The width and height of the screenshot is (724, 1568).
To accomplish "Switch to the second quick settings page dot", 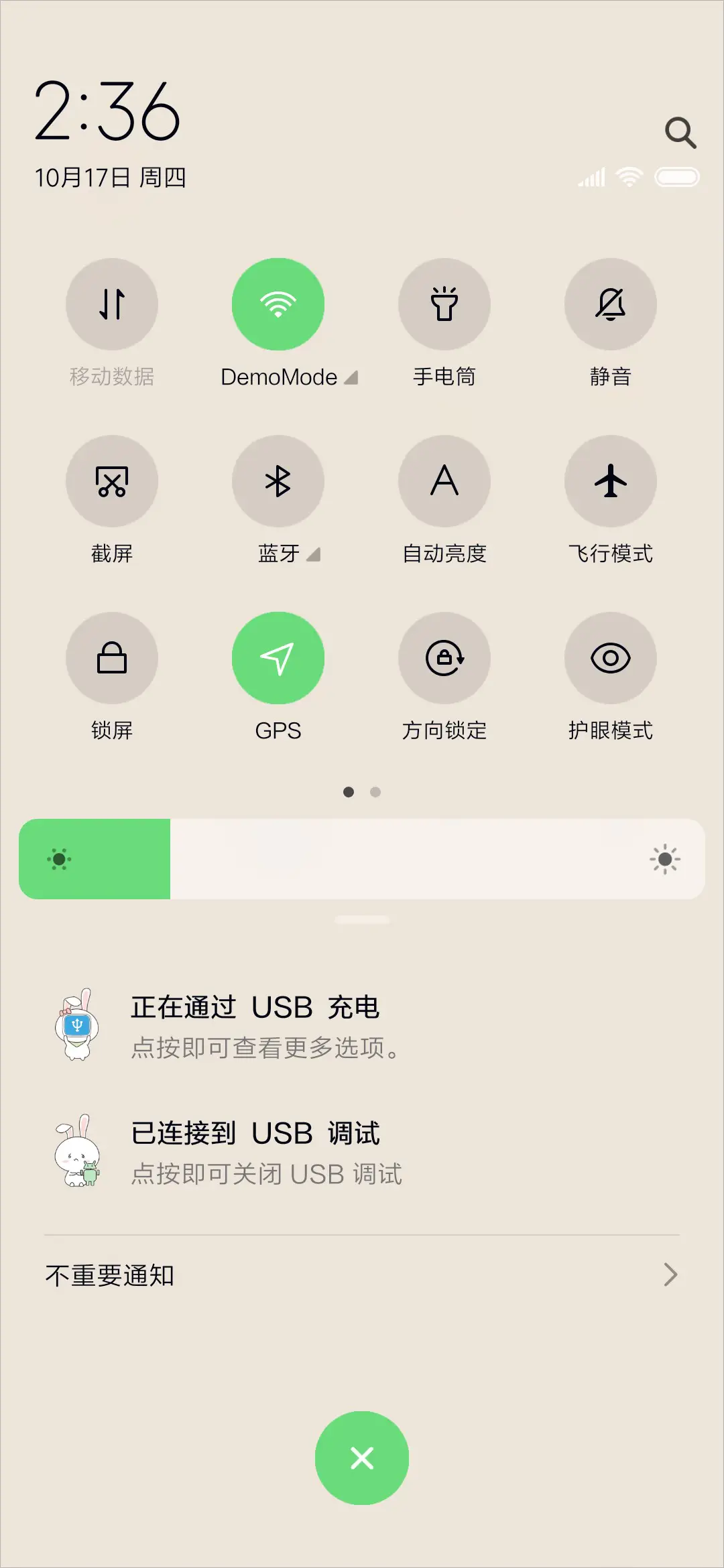I will coord(375,792).
